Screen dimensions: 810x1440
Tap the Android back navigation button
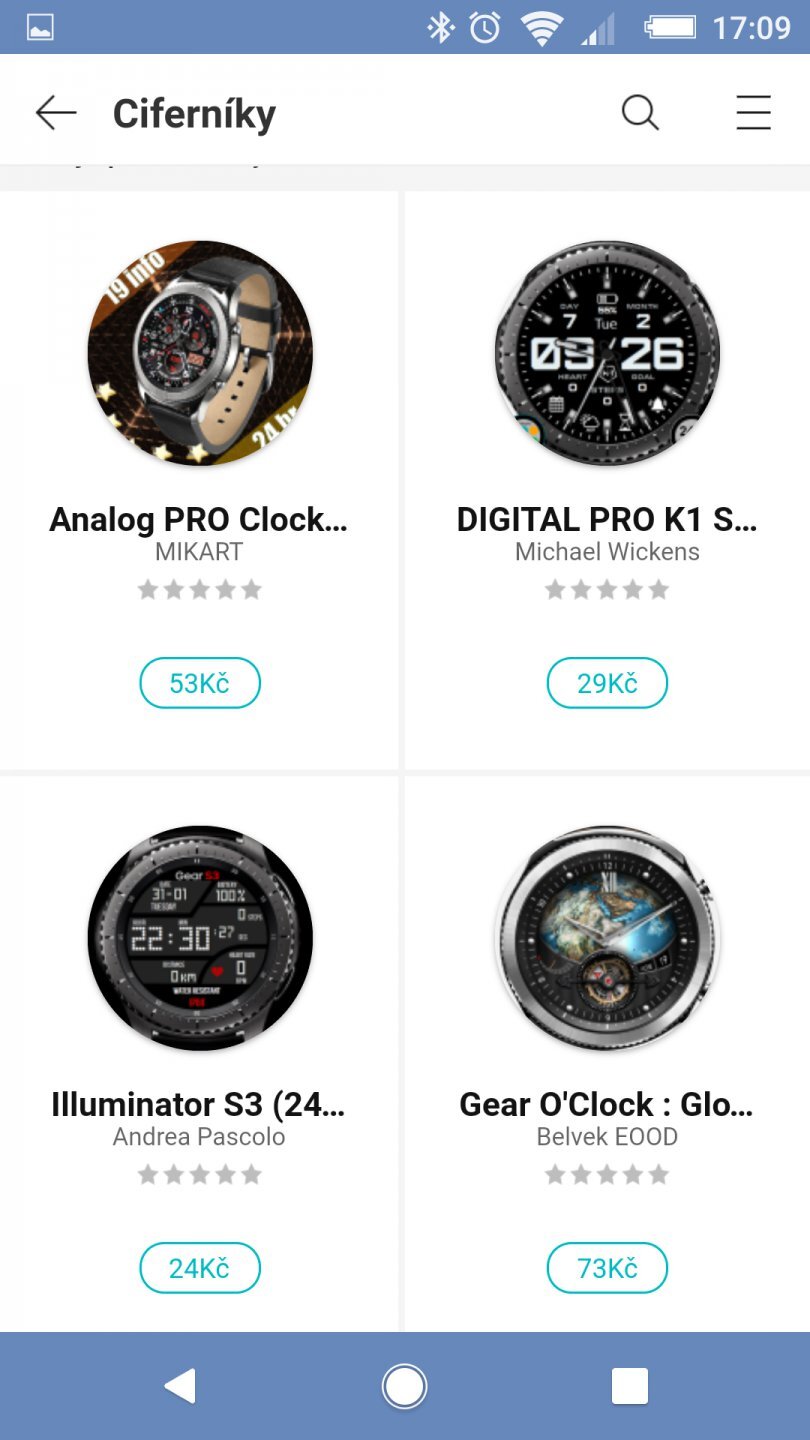[181, 1385]
